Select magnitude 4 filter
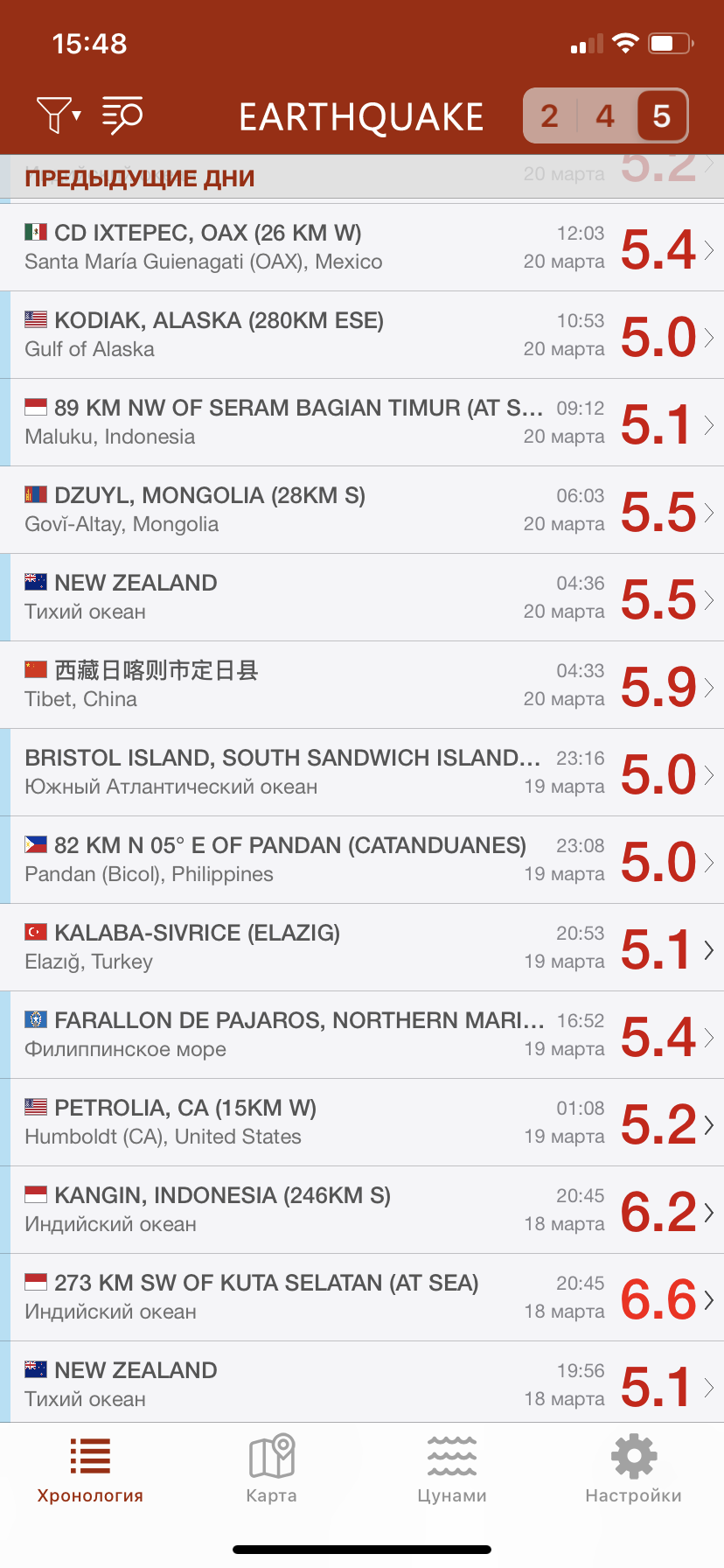The image size is (724, 1568). point(605,115)
